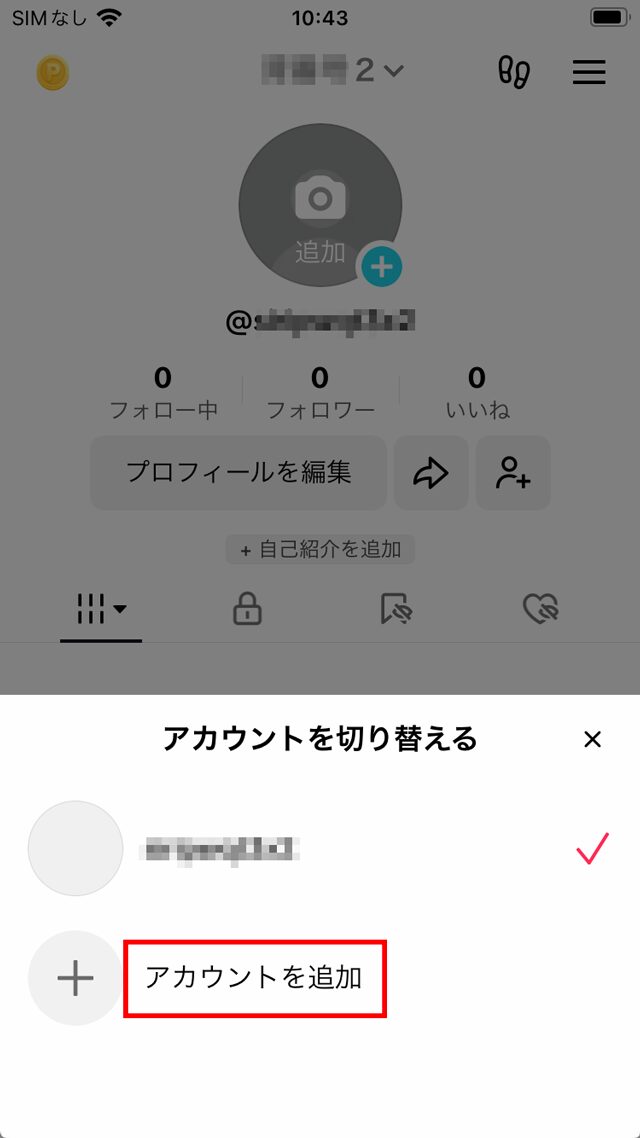Close the account switcher sheet
Screen dimensions: 640x1138
click(592, 739)
